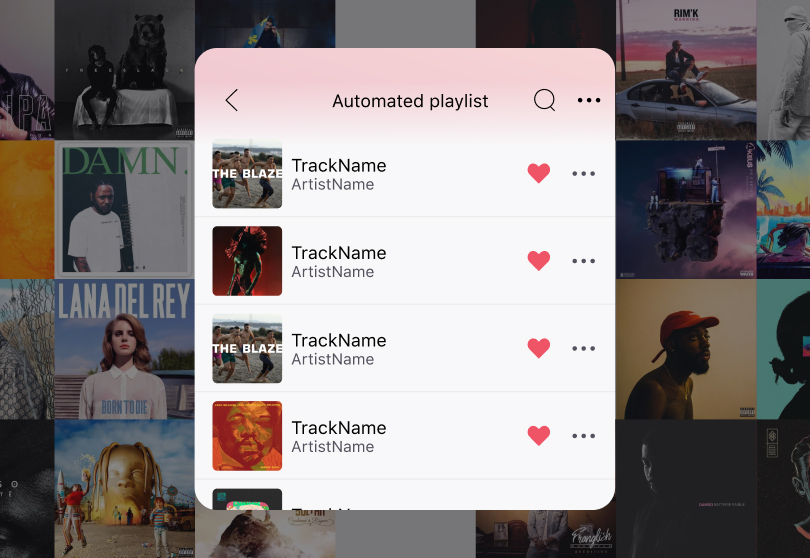Unlike the track with the red dancer cover
Image resolution: width=810 pixels, height=558 pixels.
[x=539, y=261]
